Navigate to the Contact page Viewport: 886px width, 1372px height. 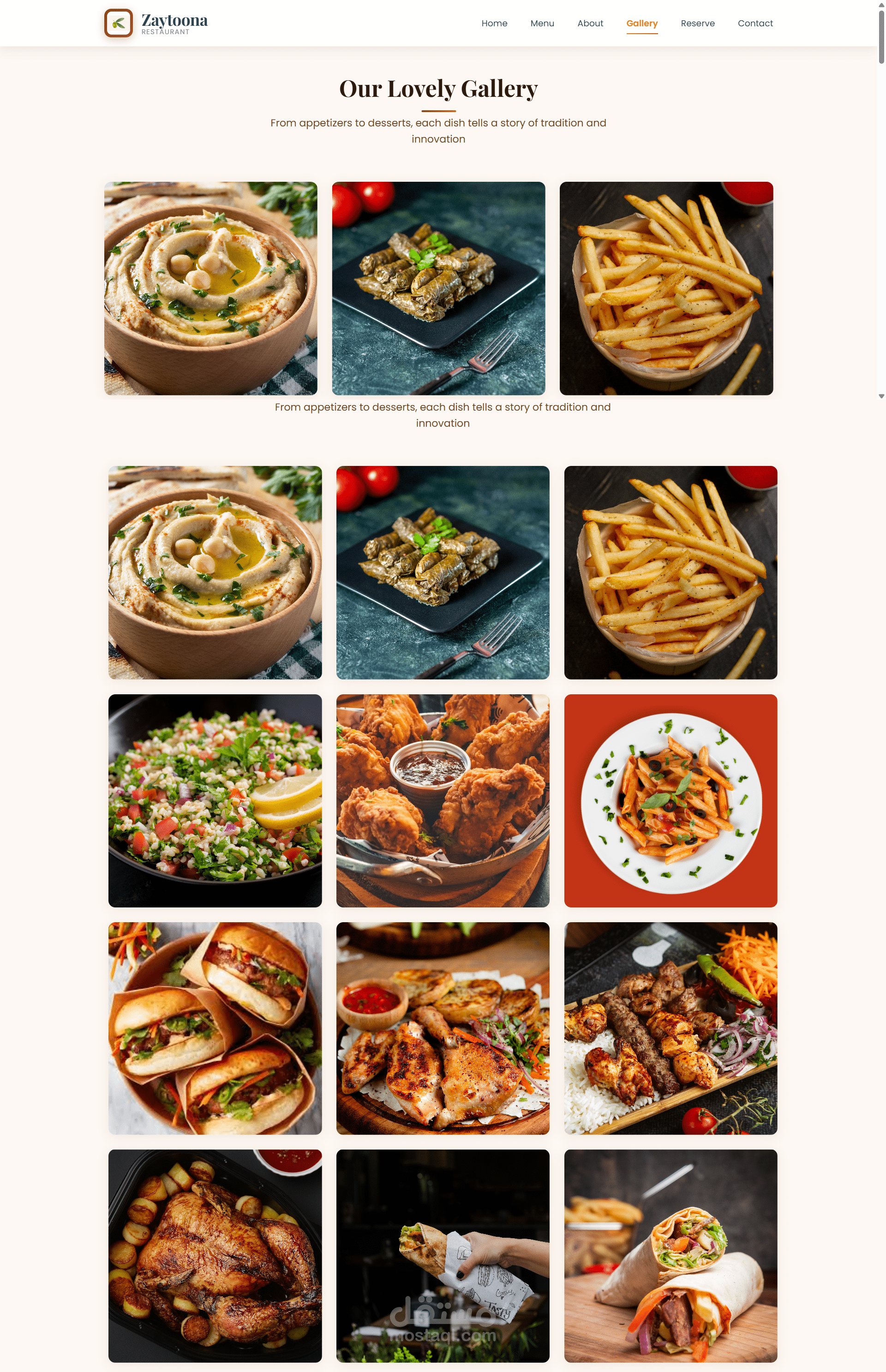click(x=755, y=24)
